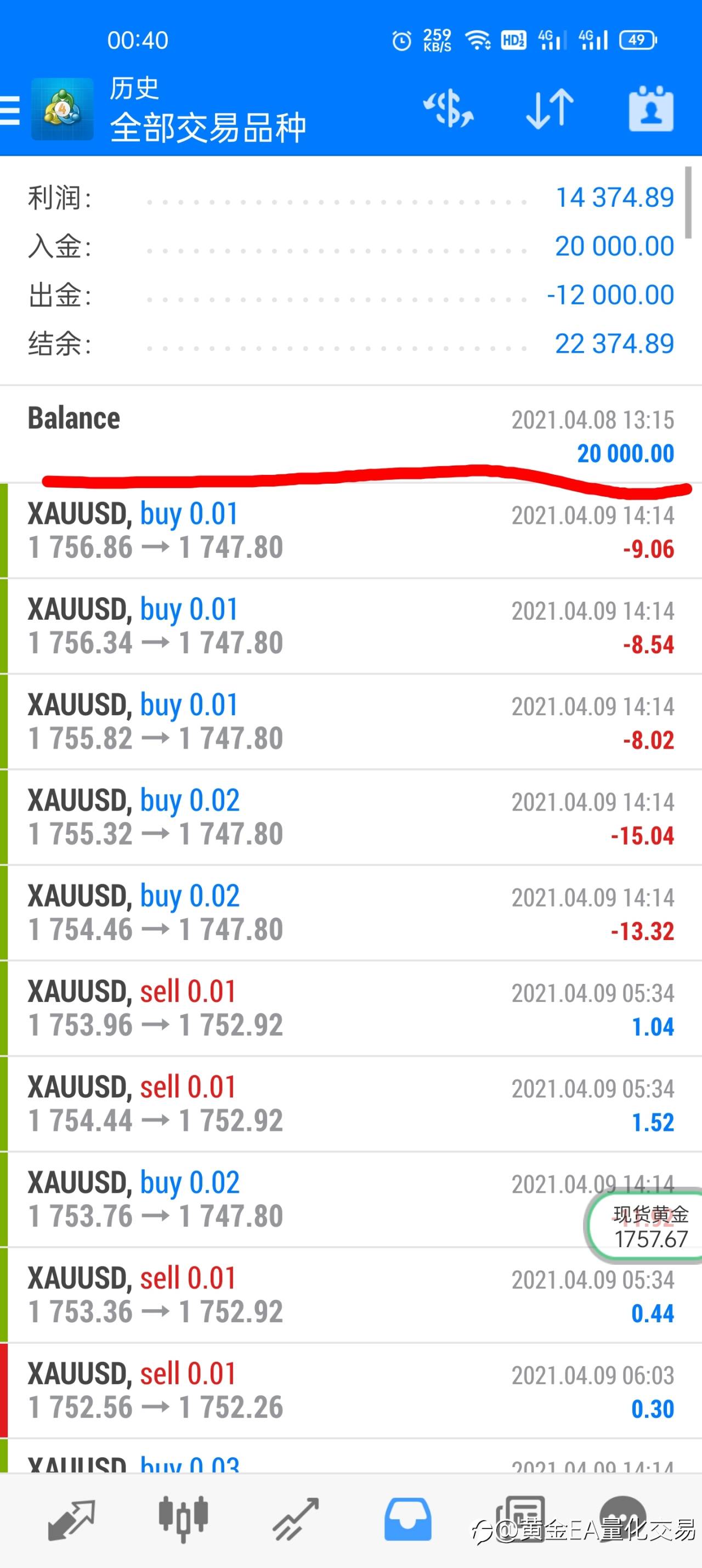The width and height of the screenshot is (702, 1568).
Task: Open the News tab
Action: 519,1520
